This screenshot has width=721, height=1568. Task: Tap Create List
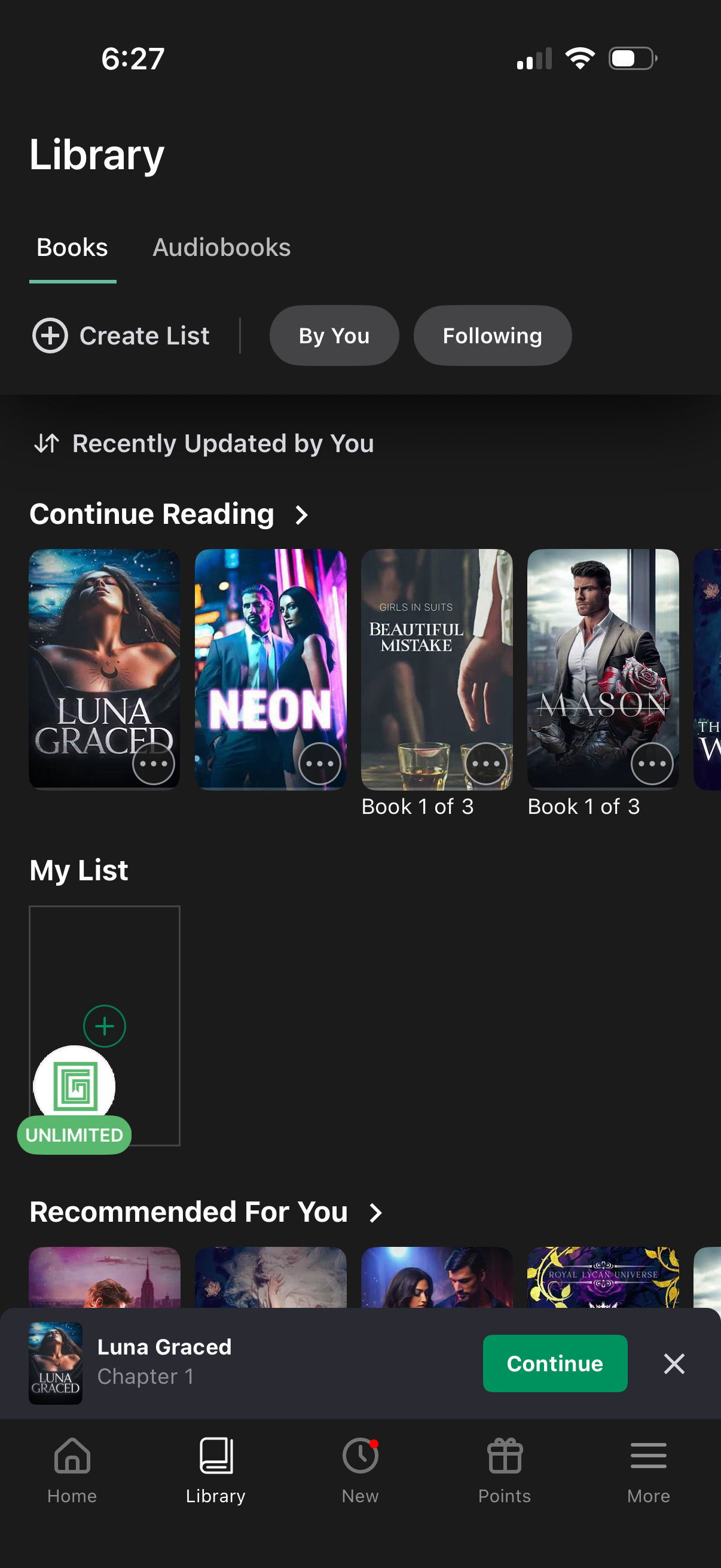(x=121, y=335)
